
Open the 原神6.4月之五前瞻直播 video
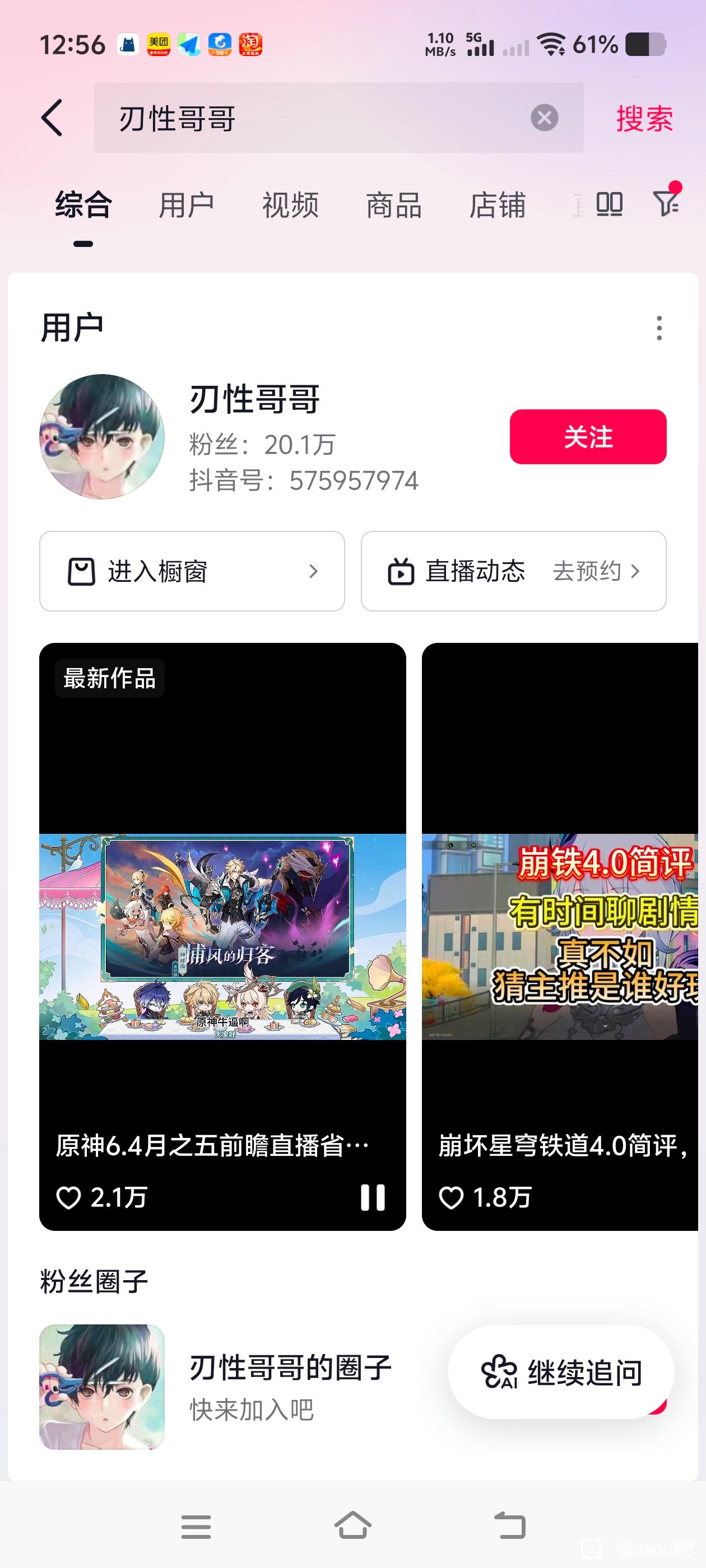tap(222, 937)
